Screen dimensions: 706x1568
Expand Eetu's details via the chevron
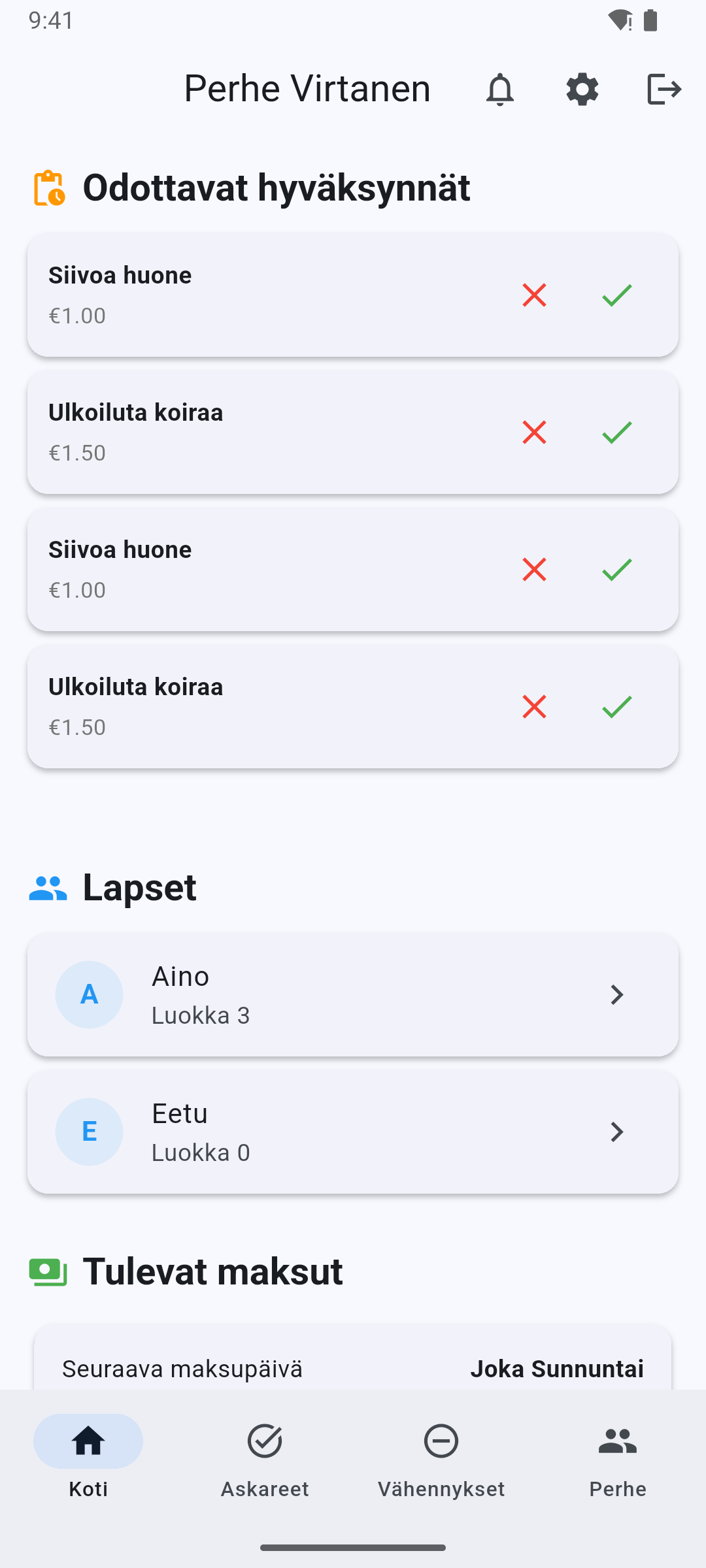tap(616, 1132)
